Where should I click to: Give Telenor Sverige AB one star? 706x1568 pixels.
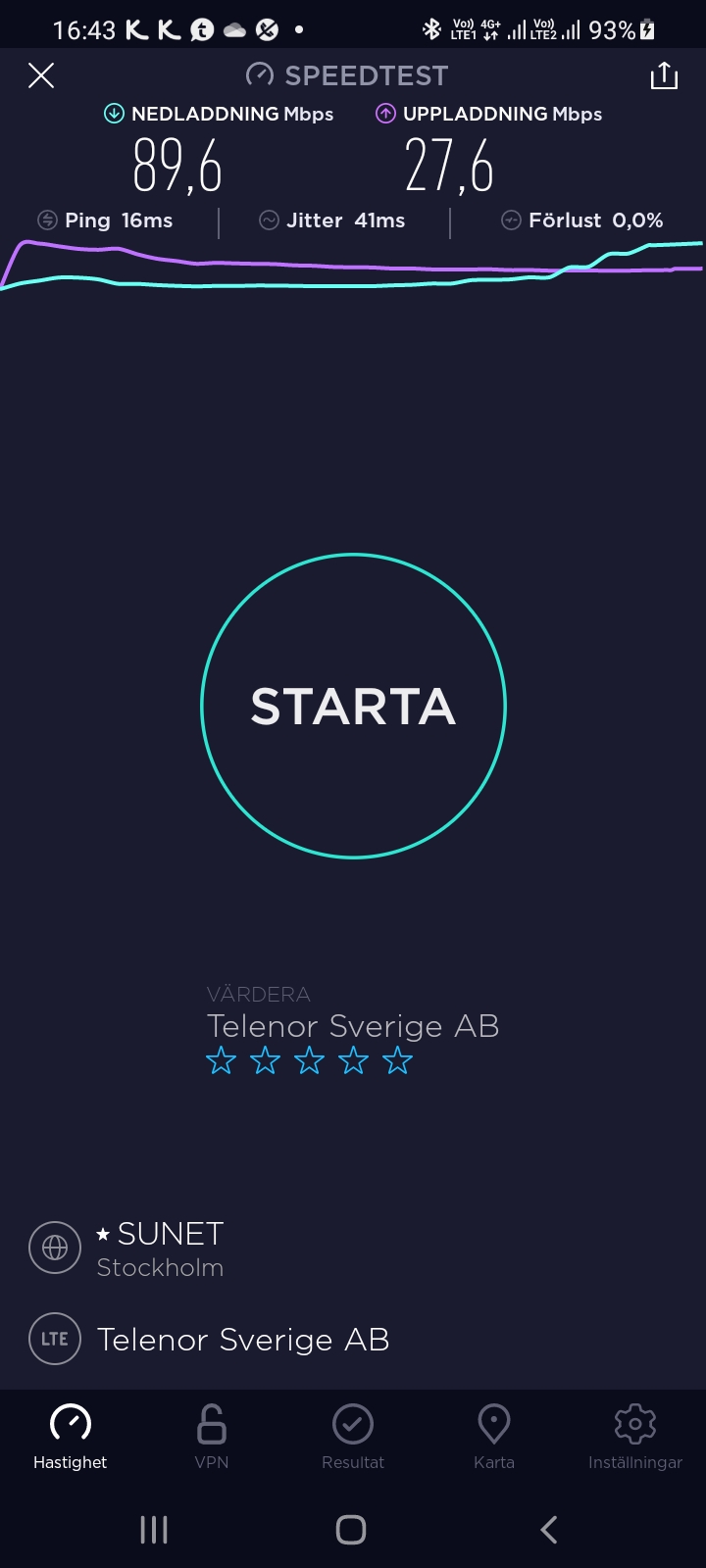pyautogui.click(x=222, y=1060)
